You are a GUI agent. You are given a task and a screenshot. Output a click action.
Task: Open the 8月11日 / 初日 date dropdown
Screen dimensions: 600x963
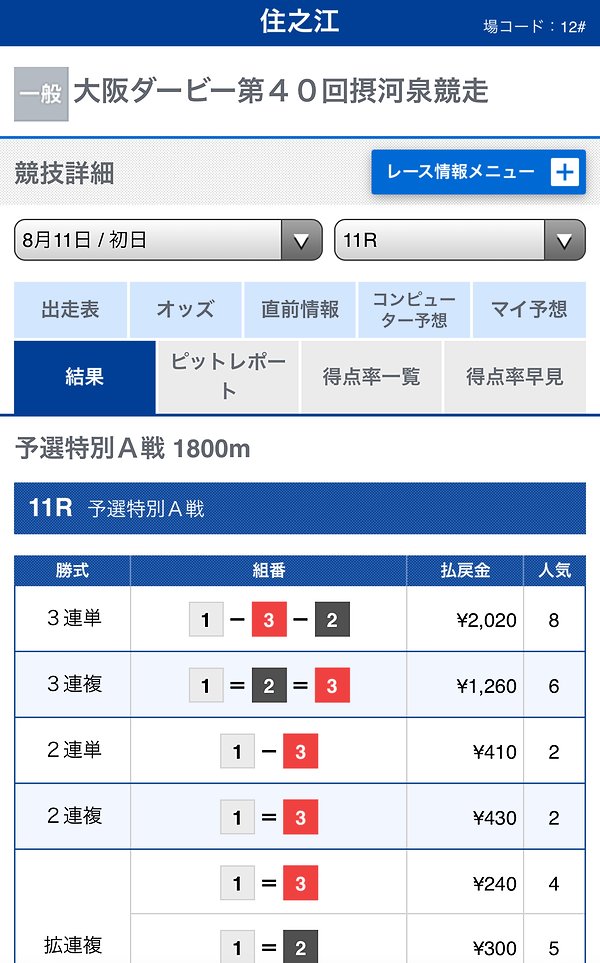click(168, 240)
